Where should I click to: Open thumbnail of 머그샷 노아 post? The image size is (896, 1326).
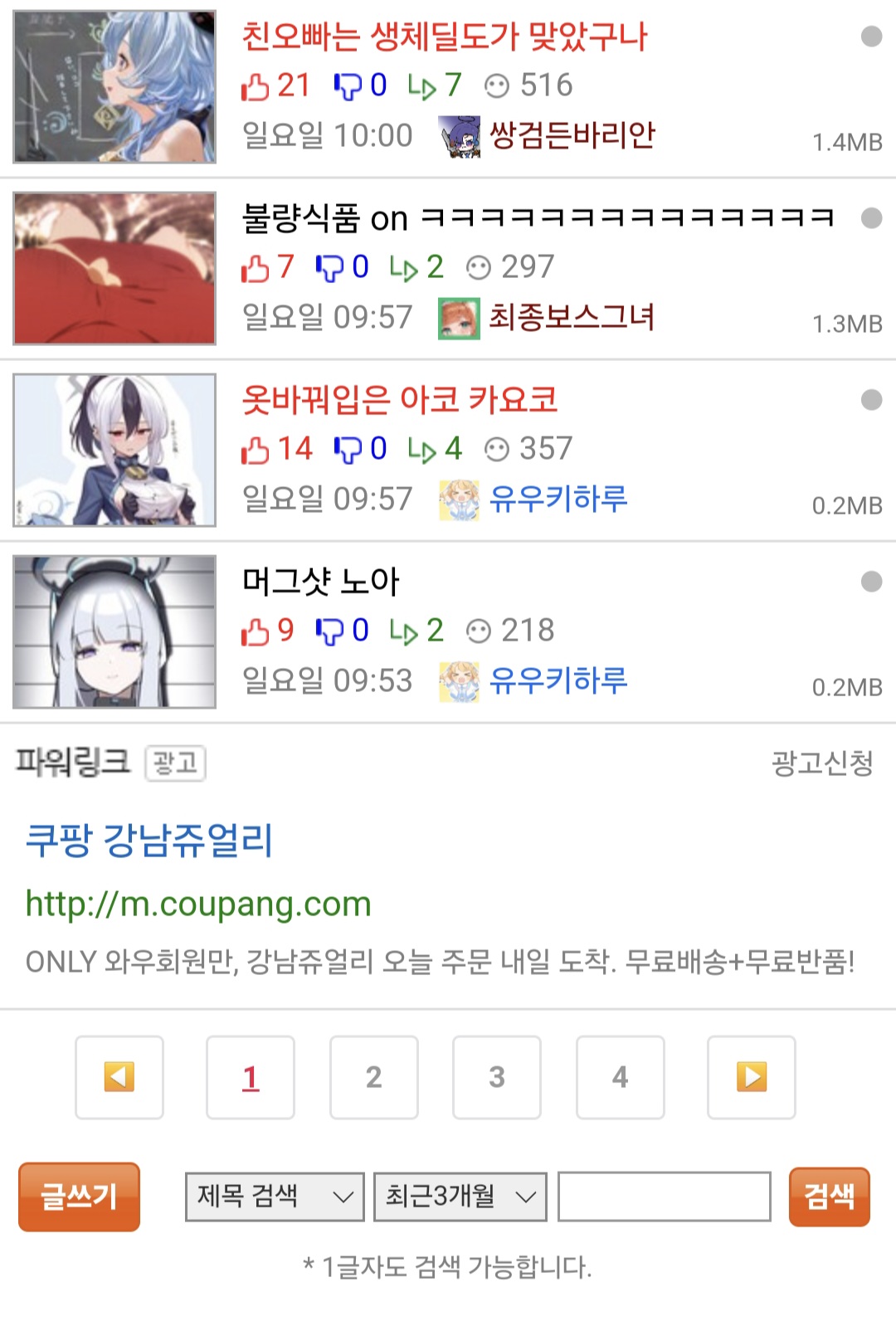(x=114, y=631)
